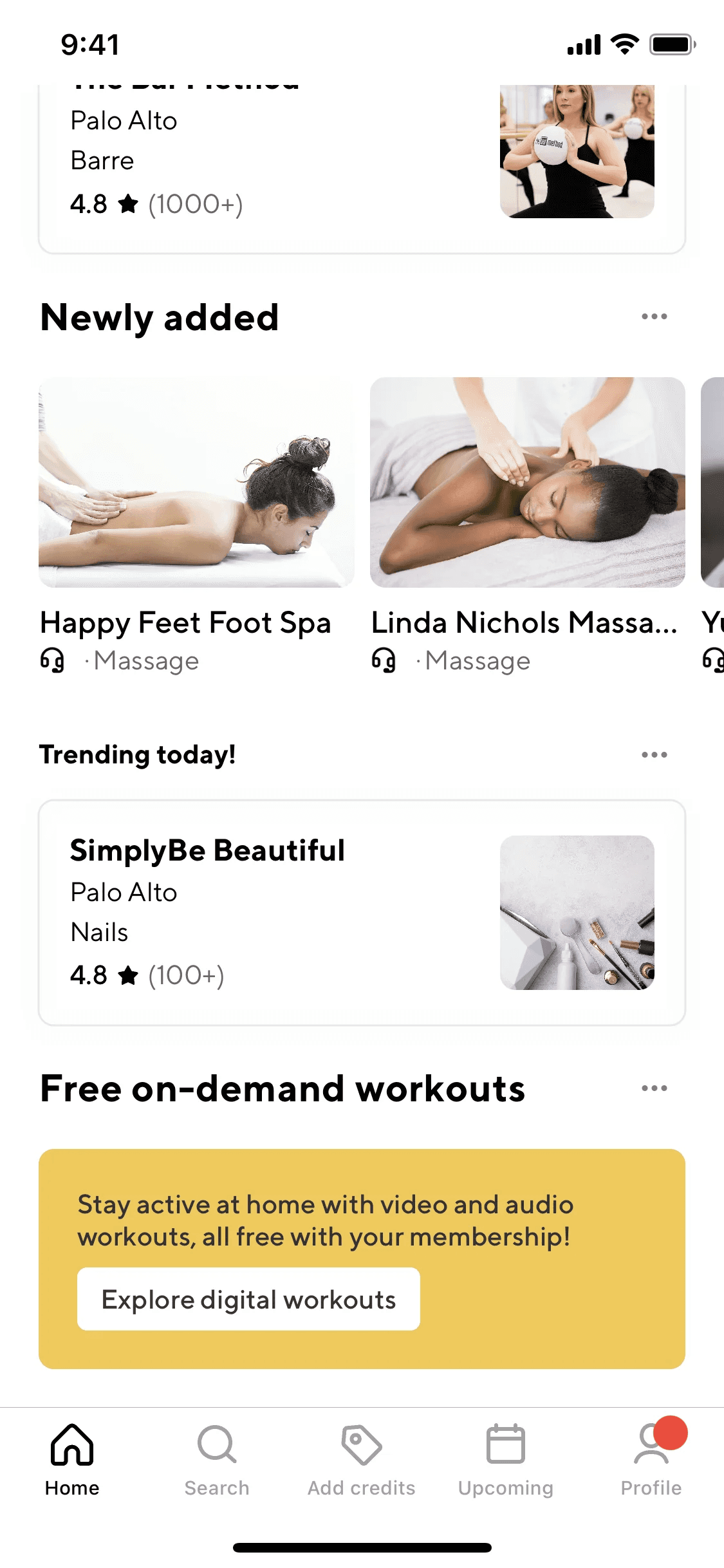Viewport: 724px width, 1568px height.
Task: Open more options for Trending today
Action: 654,755
